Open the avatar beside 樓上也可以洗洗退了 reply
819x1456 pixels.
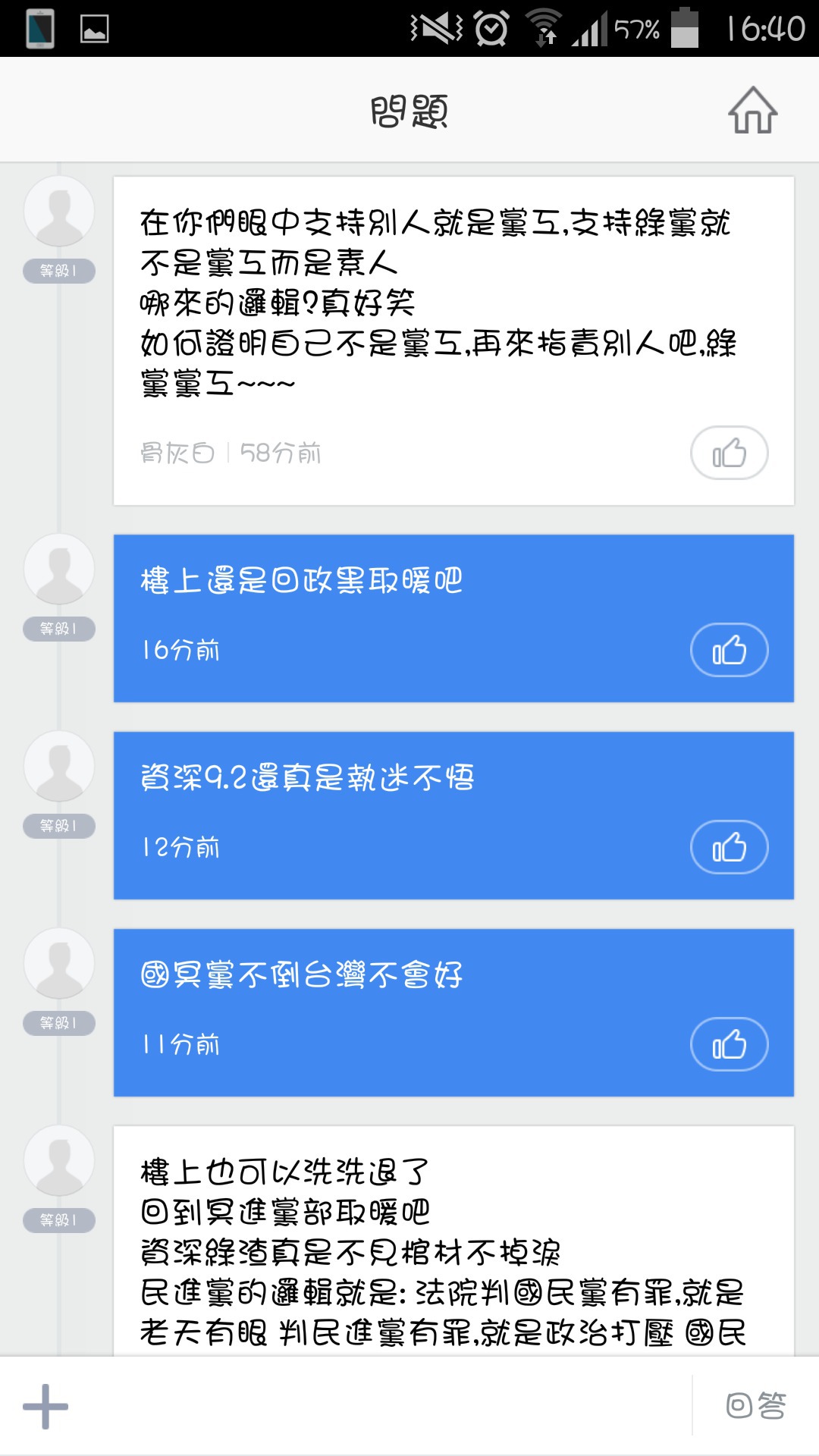(x=59, y=1161)
